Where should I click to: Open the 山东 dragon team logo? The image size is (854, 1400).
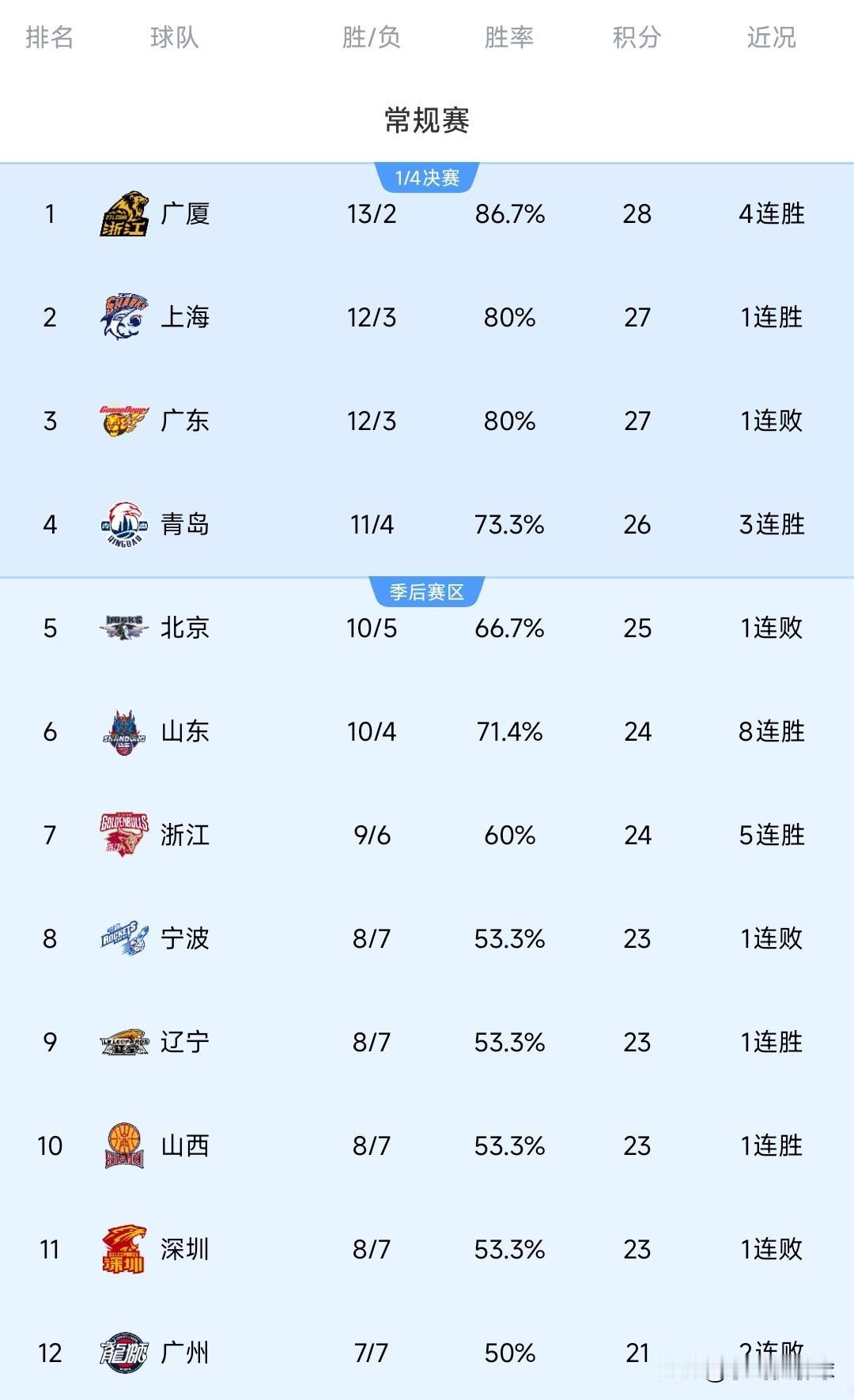(x=123, y=731)
